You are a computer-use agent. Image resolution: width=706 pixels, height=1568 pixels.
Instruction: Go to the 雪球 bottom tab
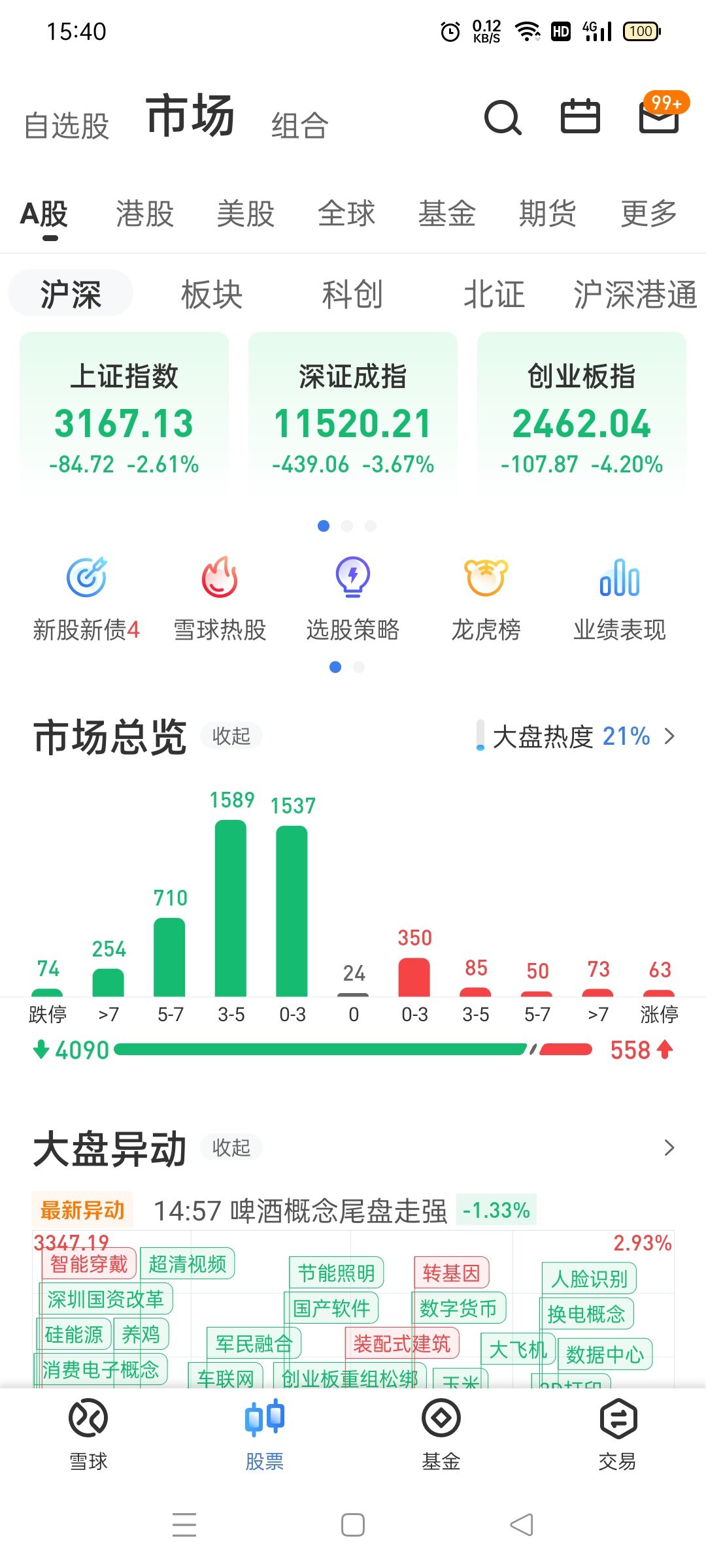pyautogui.click(x=88, y=1435)
